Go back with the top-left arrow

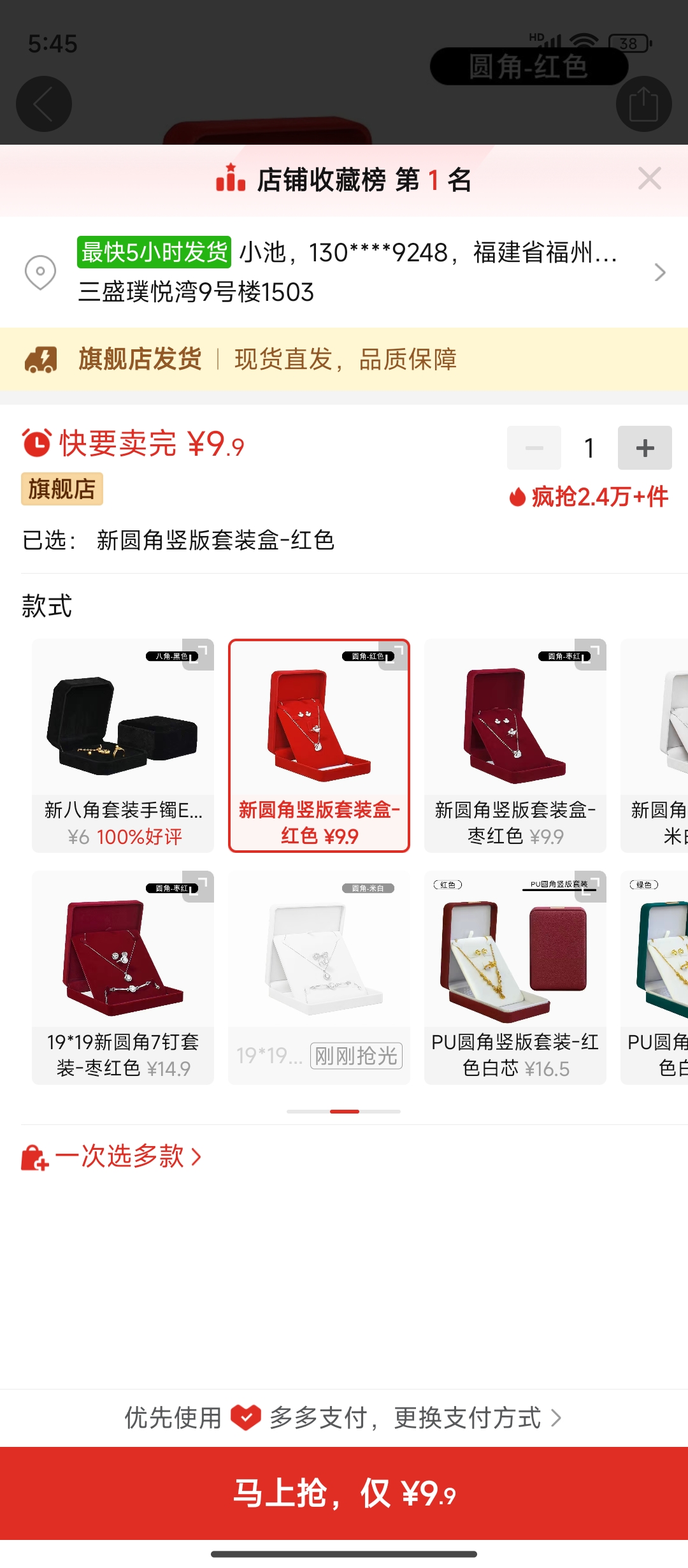pos(43,104)
